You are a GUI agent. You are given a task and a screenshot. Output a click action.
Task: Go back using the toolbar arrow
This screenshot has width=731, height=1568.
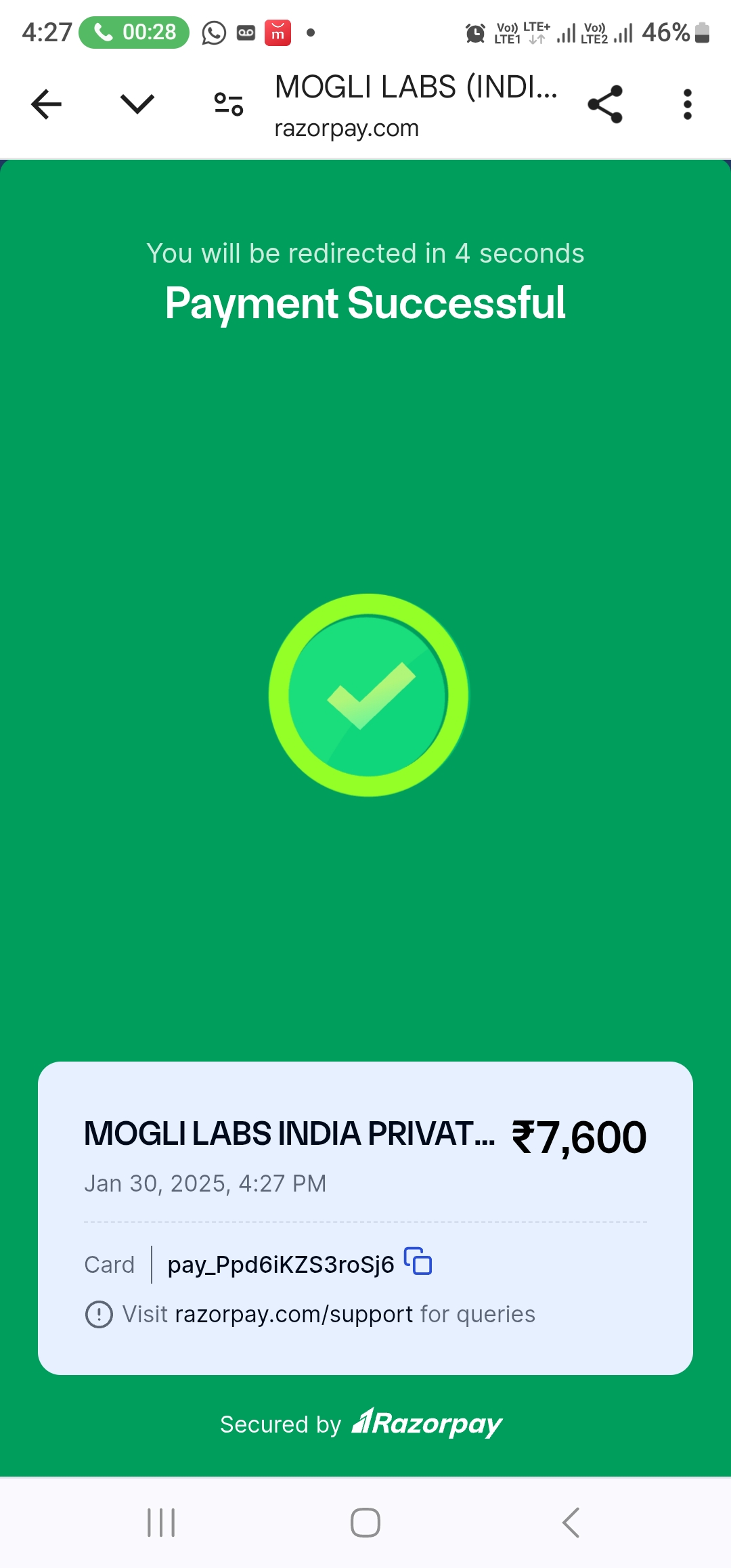46,104
